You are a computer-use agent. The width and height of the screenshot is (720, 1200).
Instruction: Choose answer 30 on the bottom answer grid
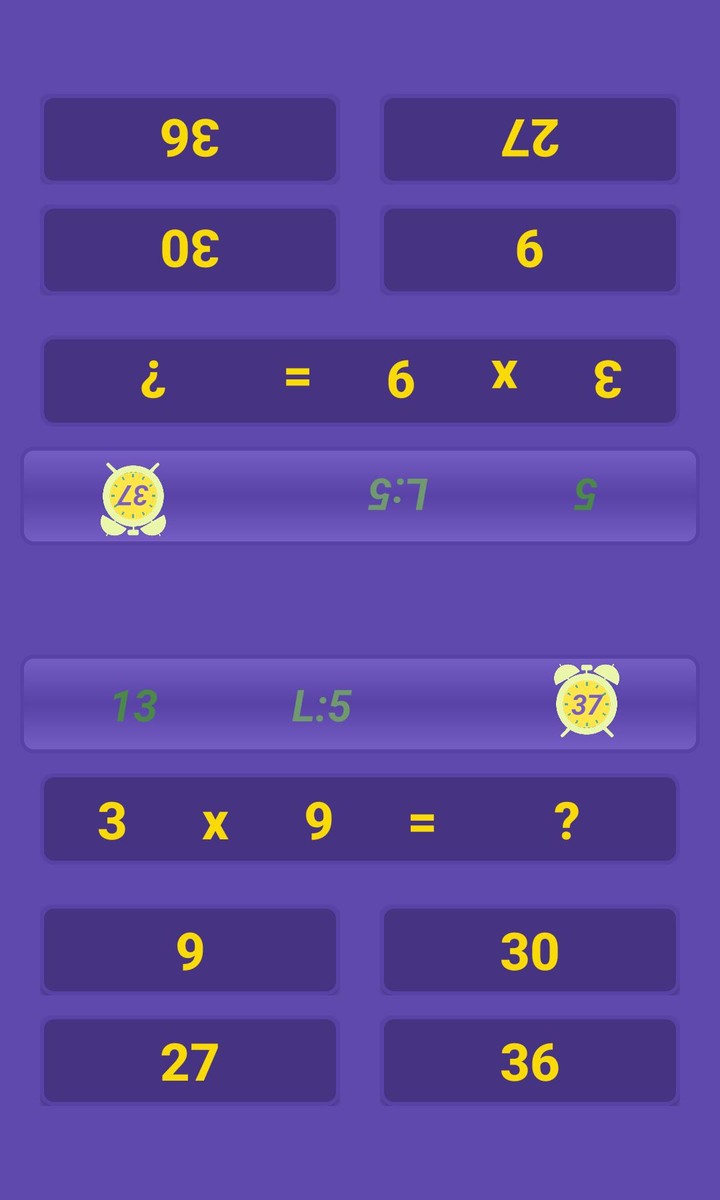tap(530, 950)
